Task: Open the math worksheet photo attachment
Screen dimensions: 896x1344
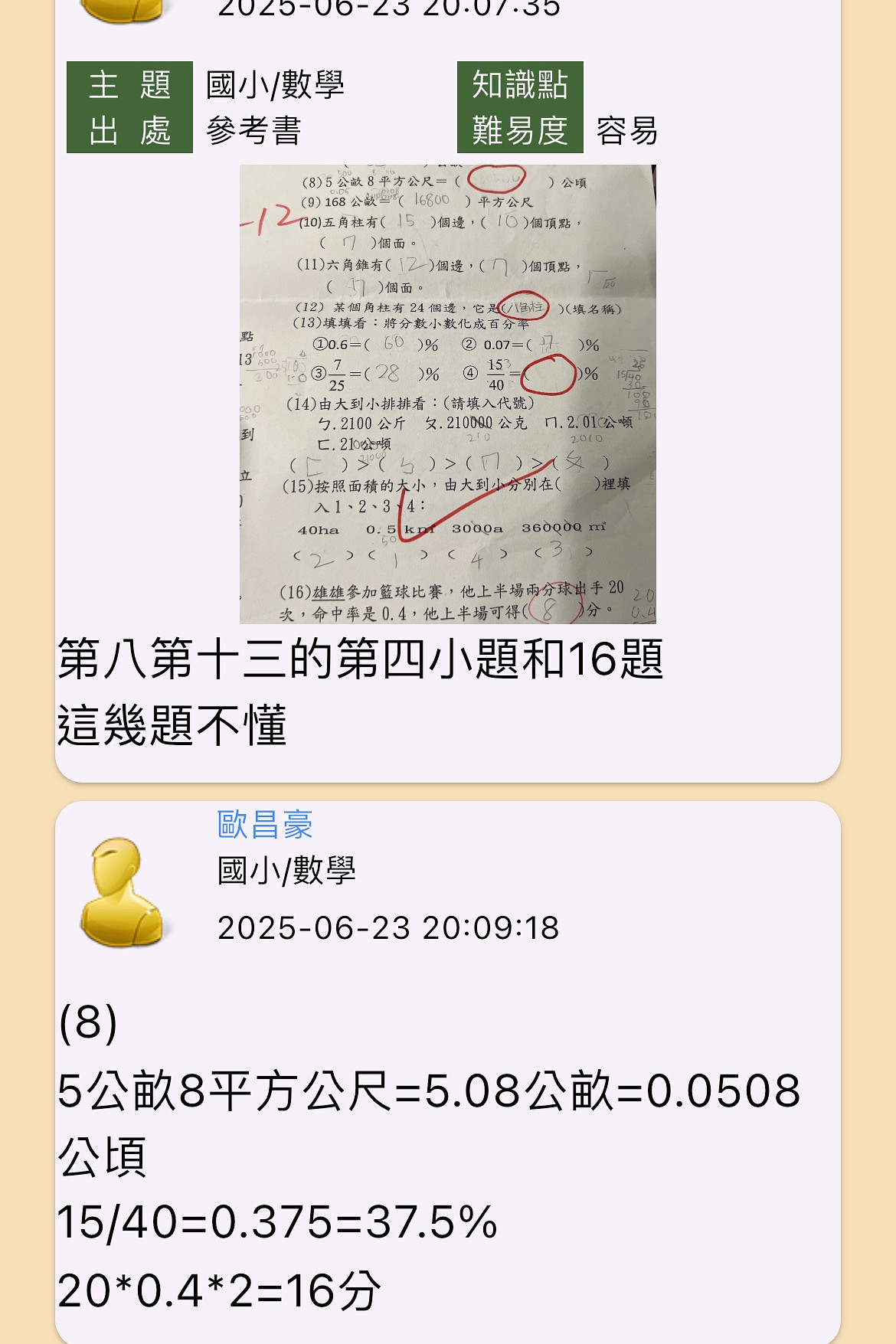Action: click(x=447, y=394)
